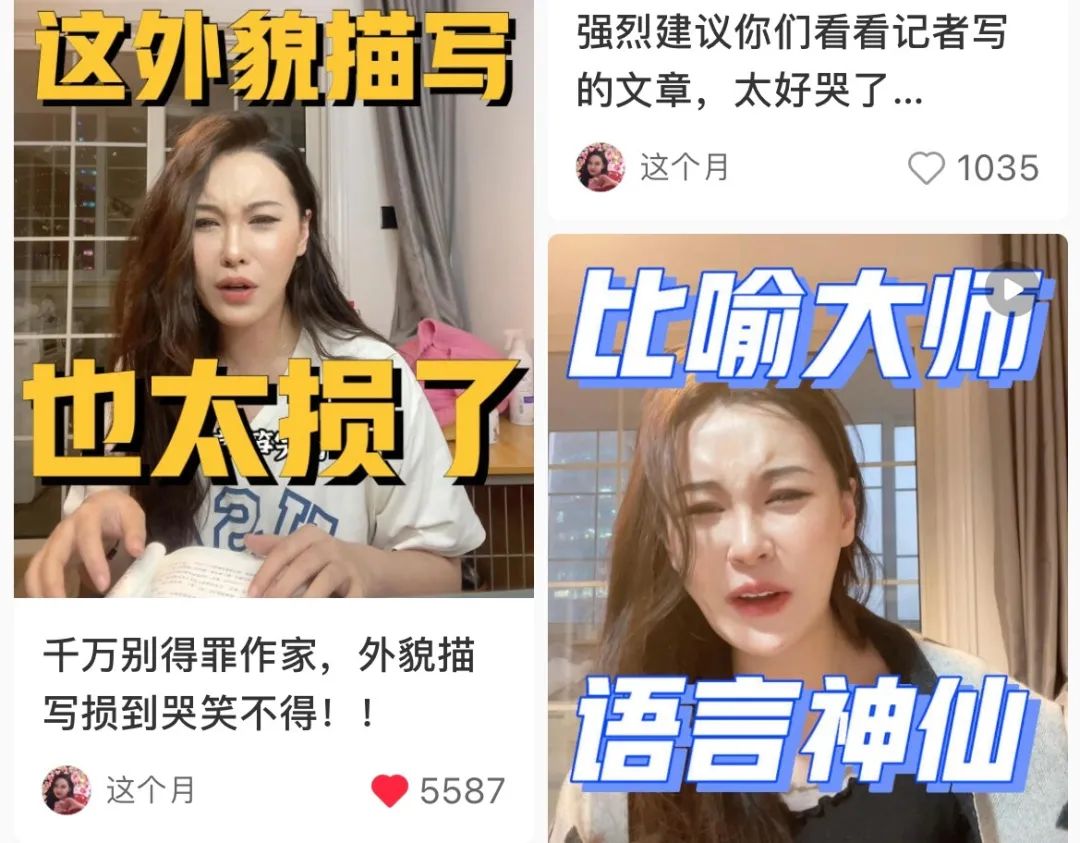Like the post with 1035 likes

pyautogui.click(x=926, y=168)
